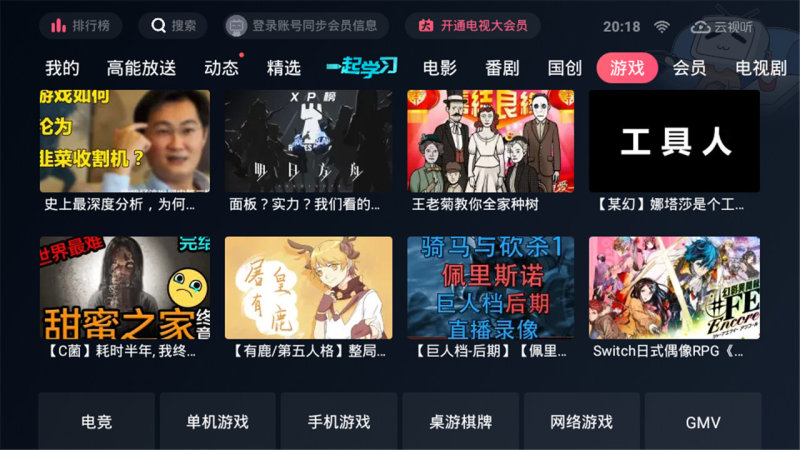Open the 云视听 icon

tap(723, 26)
